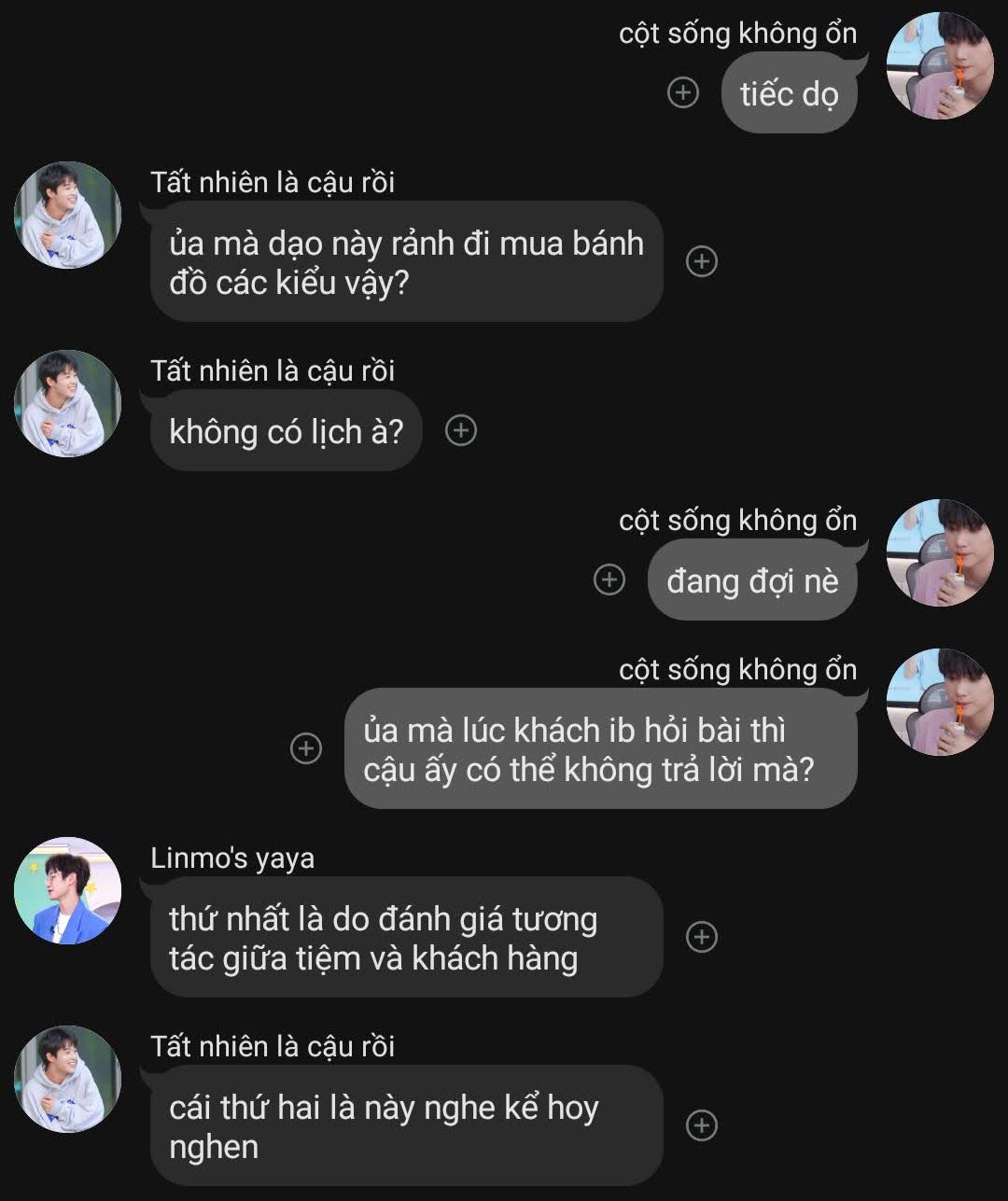Open the avatar next to "không có lịch à?"
This screenshot has height=1201, width=1008.
pos(67,403)
